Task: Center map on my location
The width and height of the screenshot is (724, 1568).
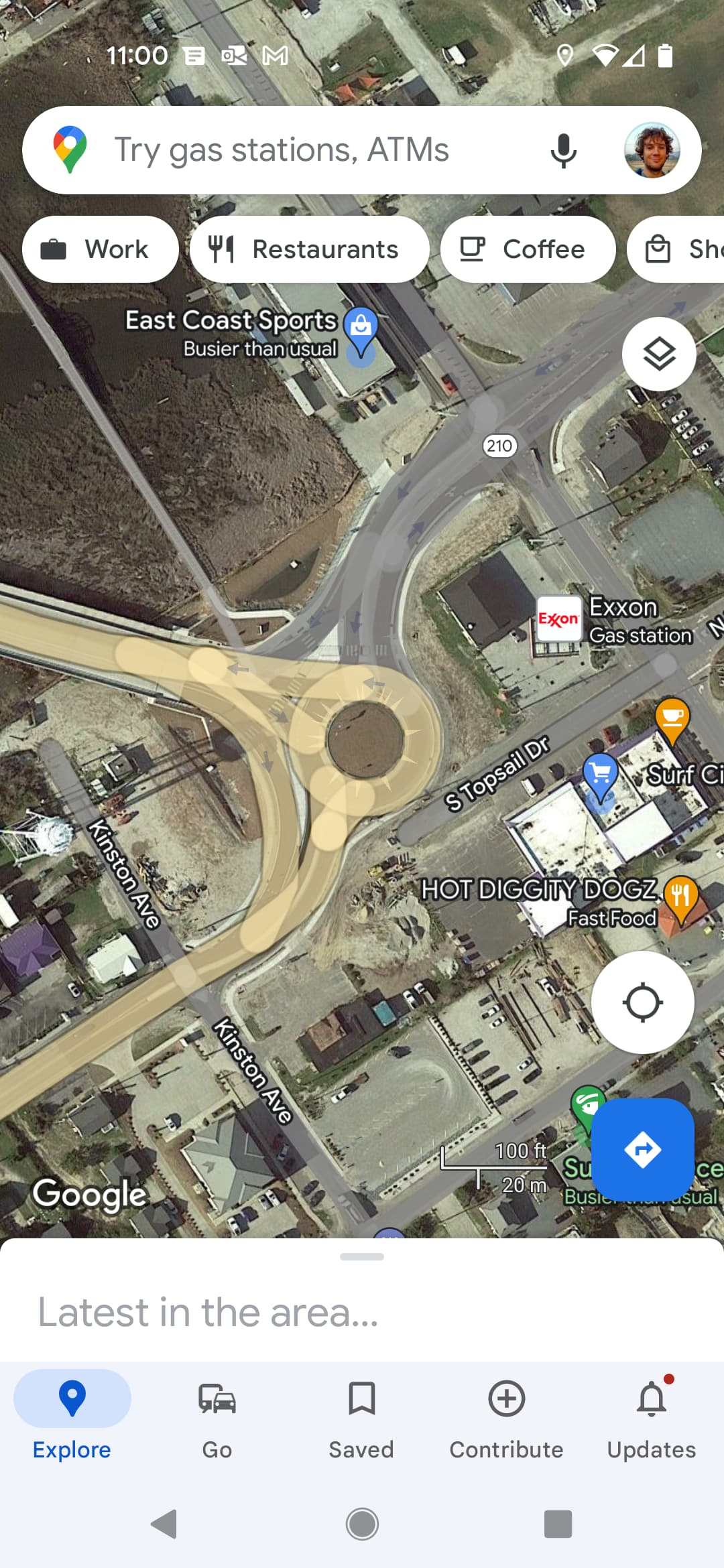Action: 642,1002
